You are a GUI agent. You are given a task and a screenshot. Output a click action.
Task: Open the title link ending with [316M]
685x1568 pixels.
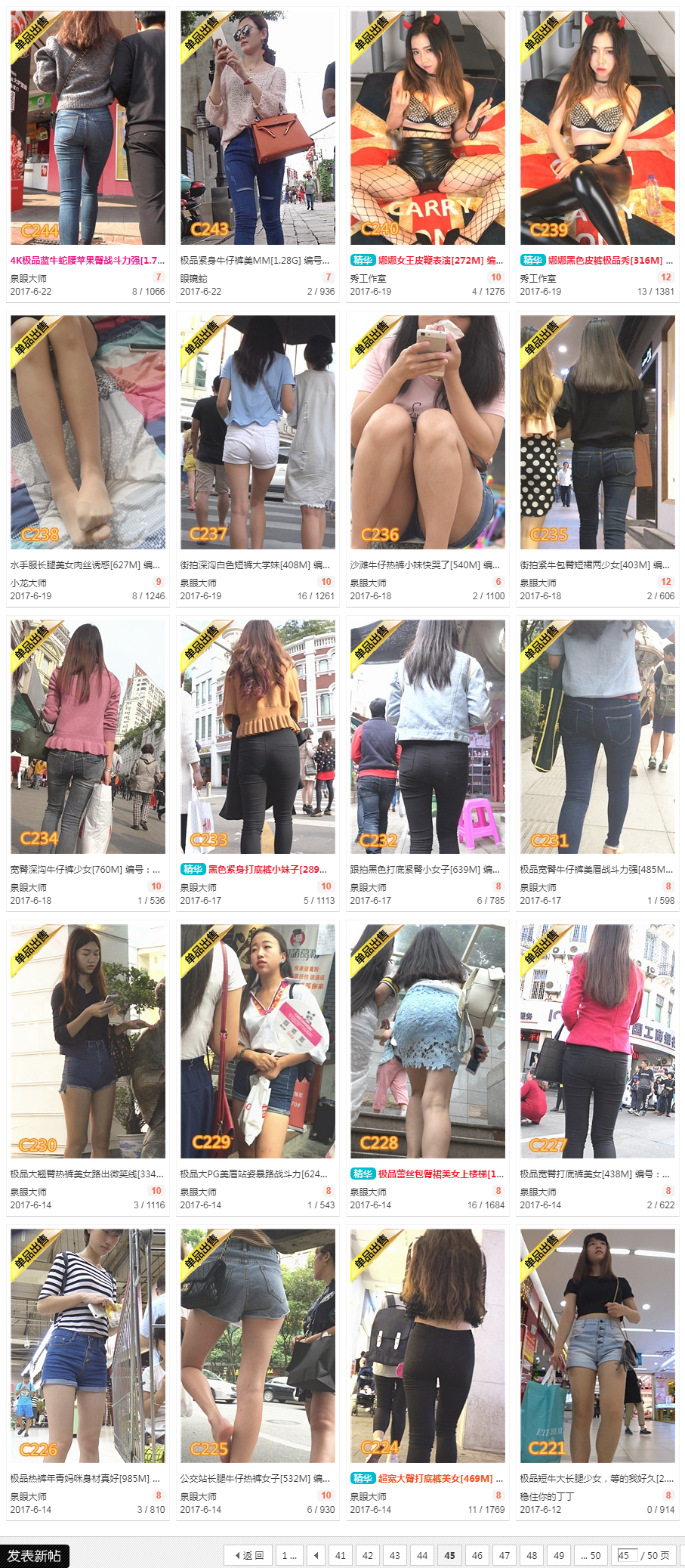(x=604, y=260)
